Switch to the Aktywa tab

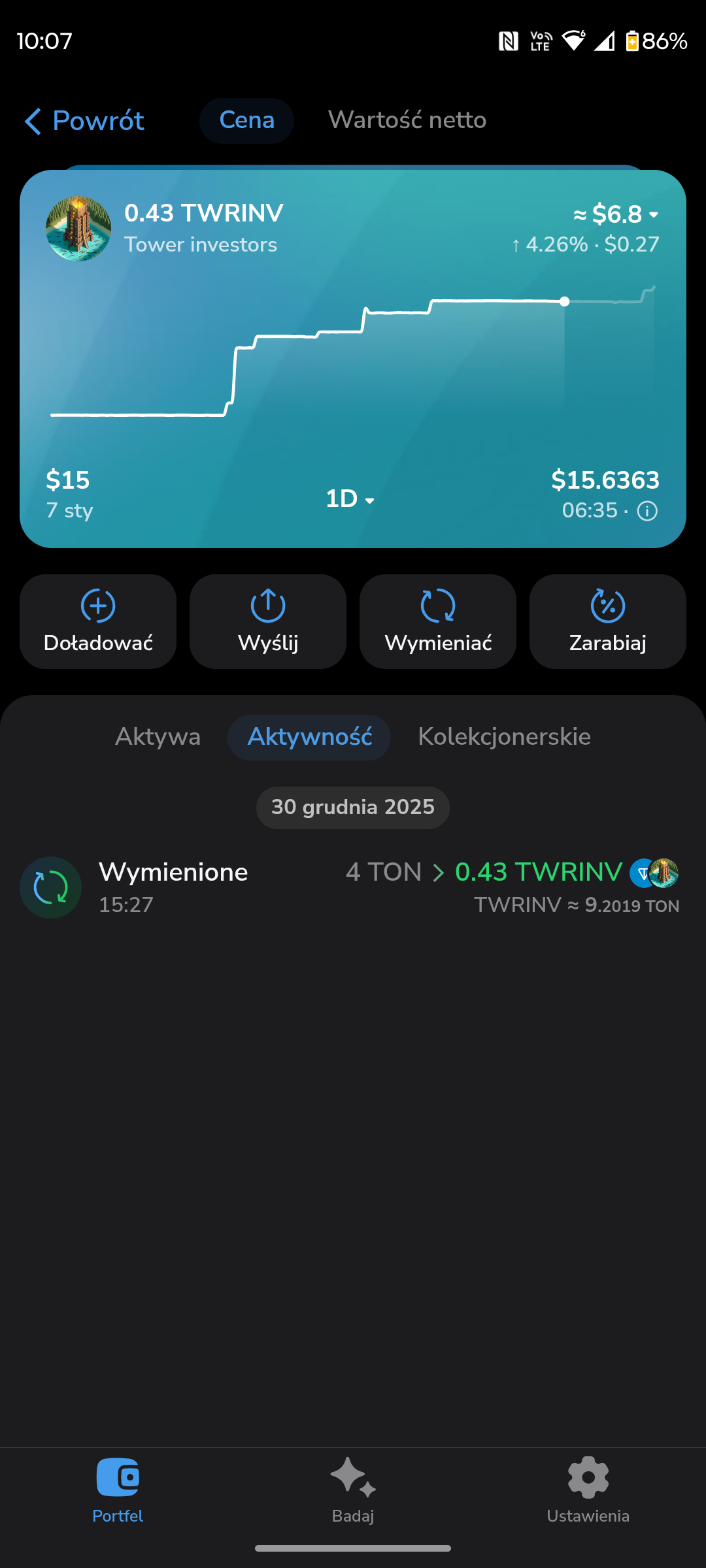click(x=158, y=737)
